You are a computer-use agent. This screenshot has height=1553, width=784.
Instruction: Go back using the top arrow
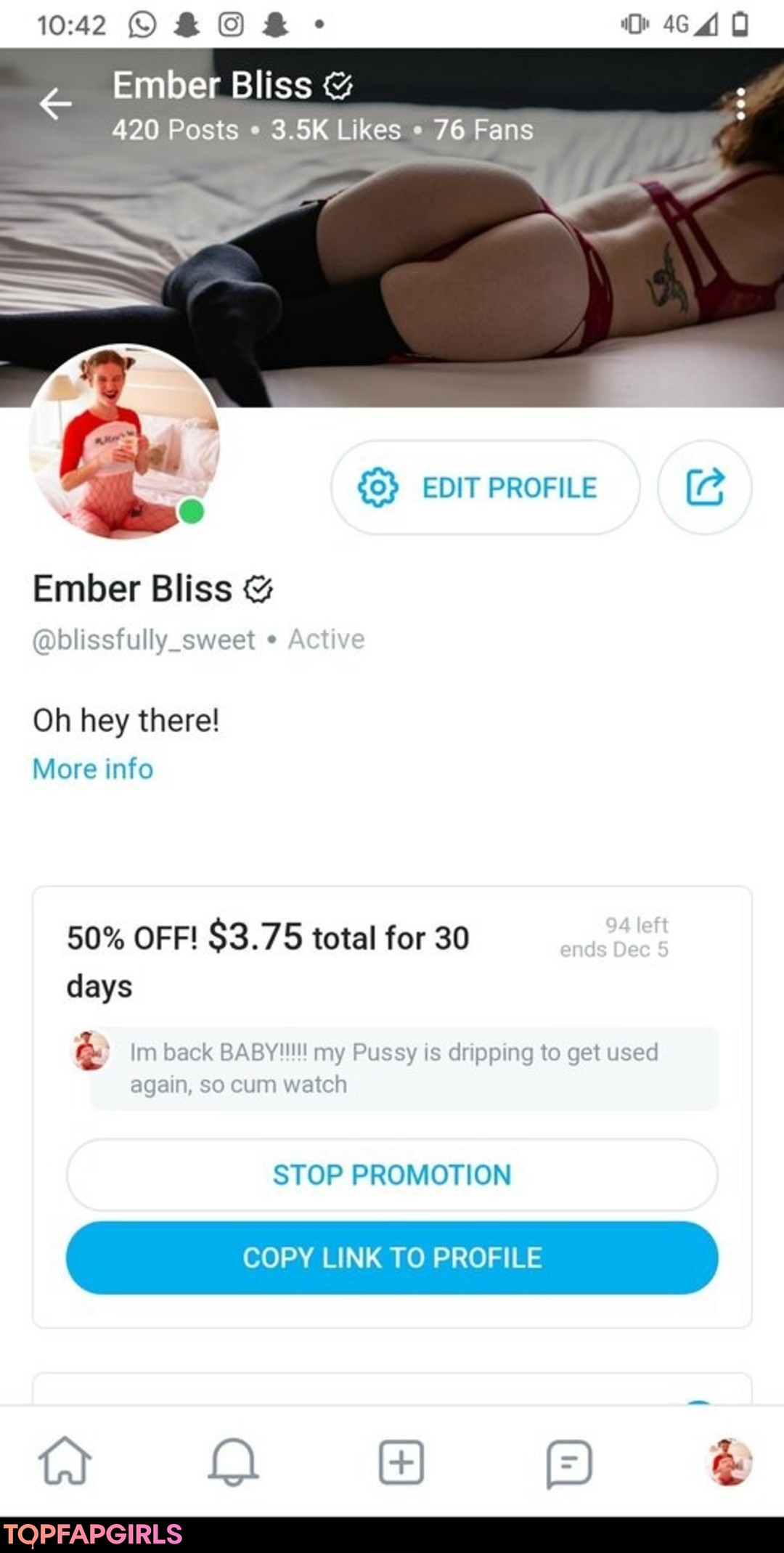[x=55, y=105]
